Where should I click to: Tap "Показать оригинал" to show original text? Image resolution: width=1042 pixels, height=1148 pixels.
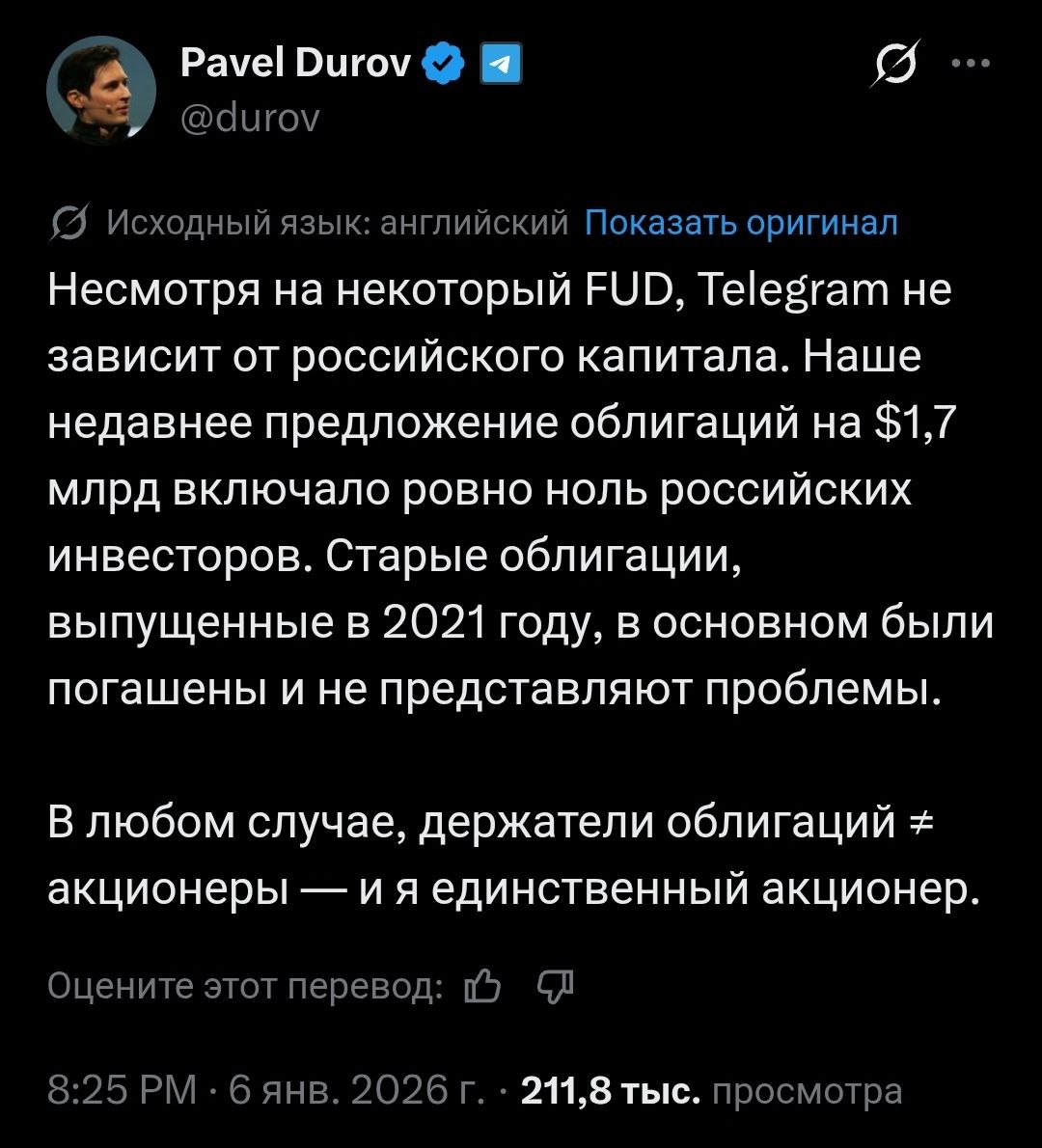[x=741, y=223]
